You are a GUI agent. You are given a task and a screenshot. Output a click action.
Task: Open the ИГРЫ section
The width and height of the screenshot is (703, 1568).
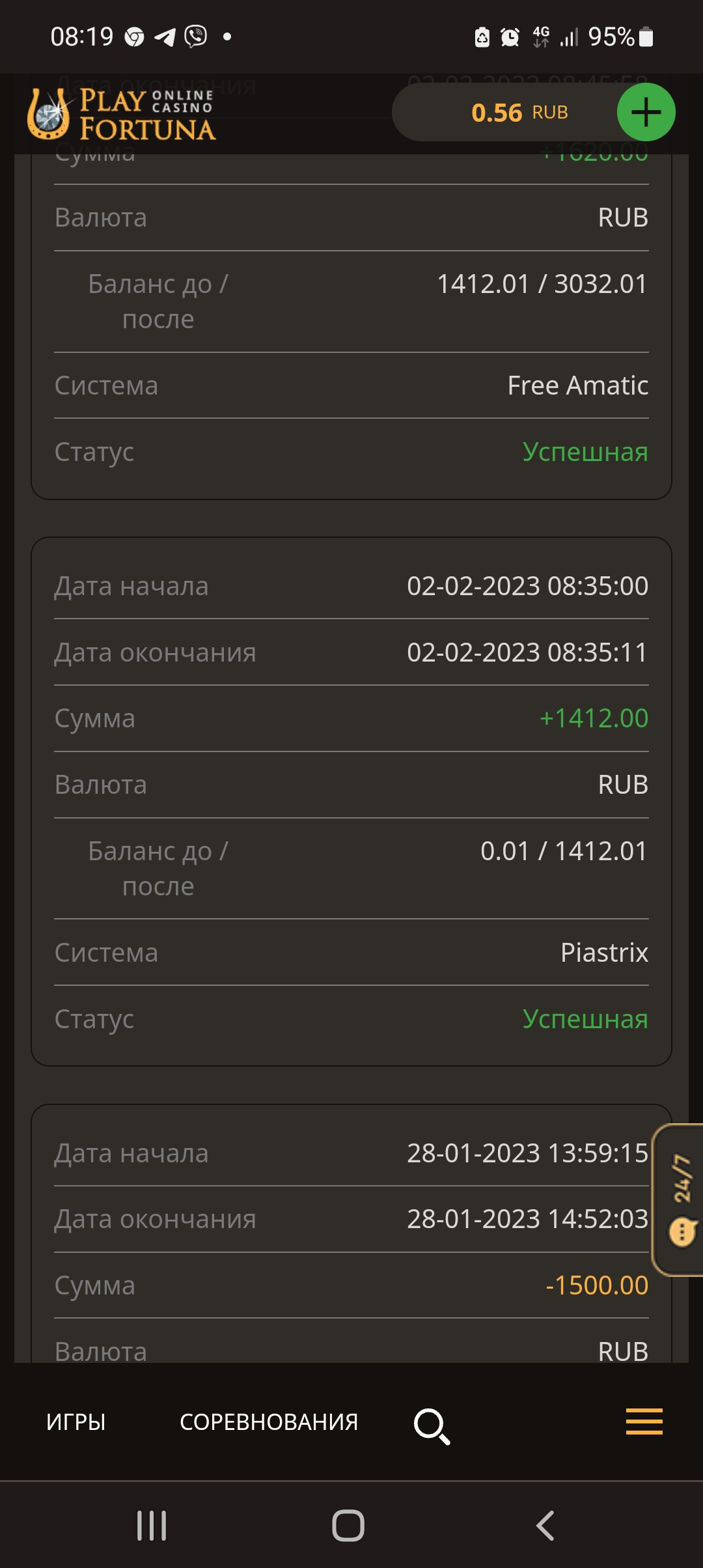click(76, 1421)
